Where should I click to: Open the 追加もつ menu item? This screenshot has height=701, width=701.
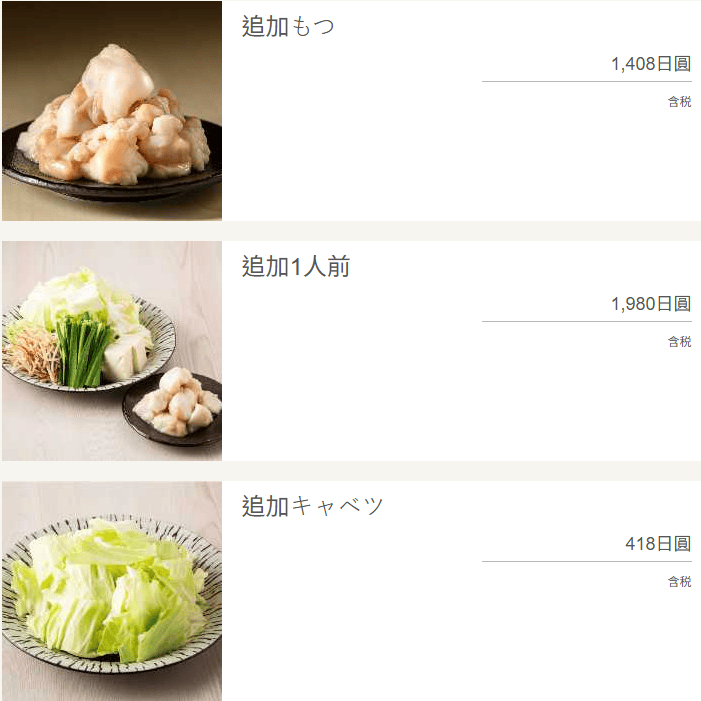click(288, 27)
